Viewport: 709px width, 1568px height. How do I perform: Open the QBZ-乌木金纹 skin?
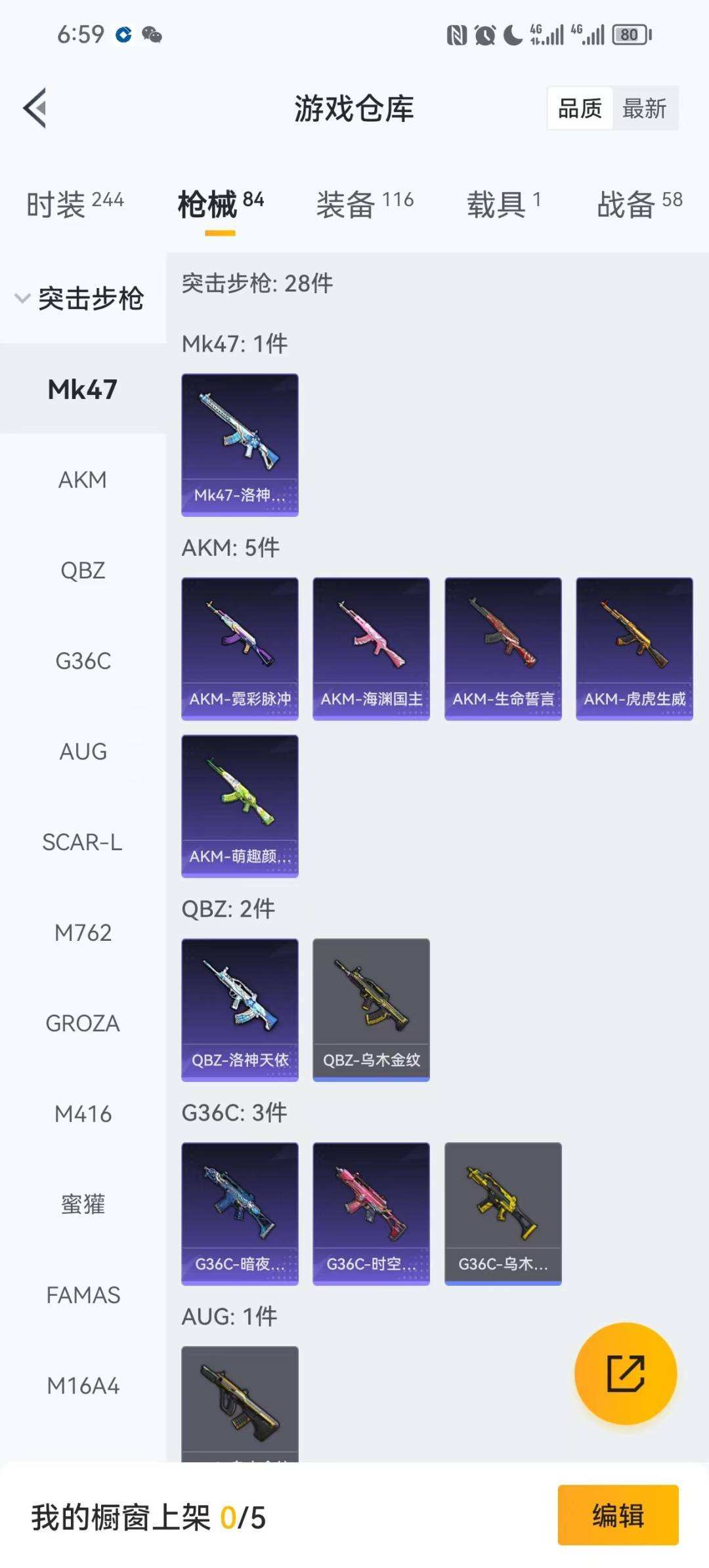[371, 1009]
